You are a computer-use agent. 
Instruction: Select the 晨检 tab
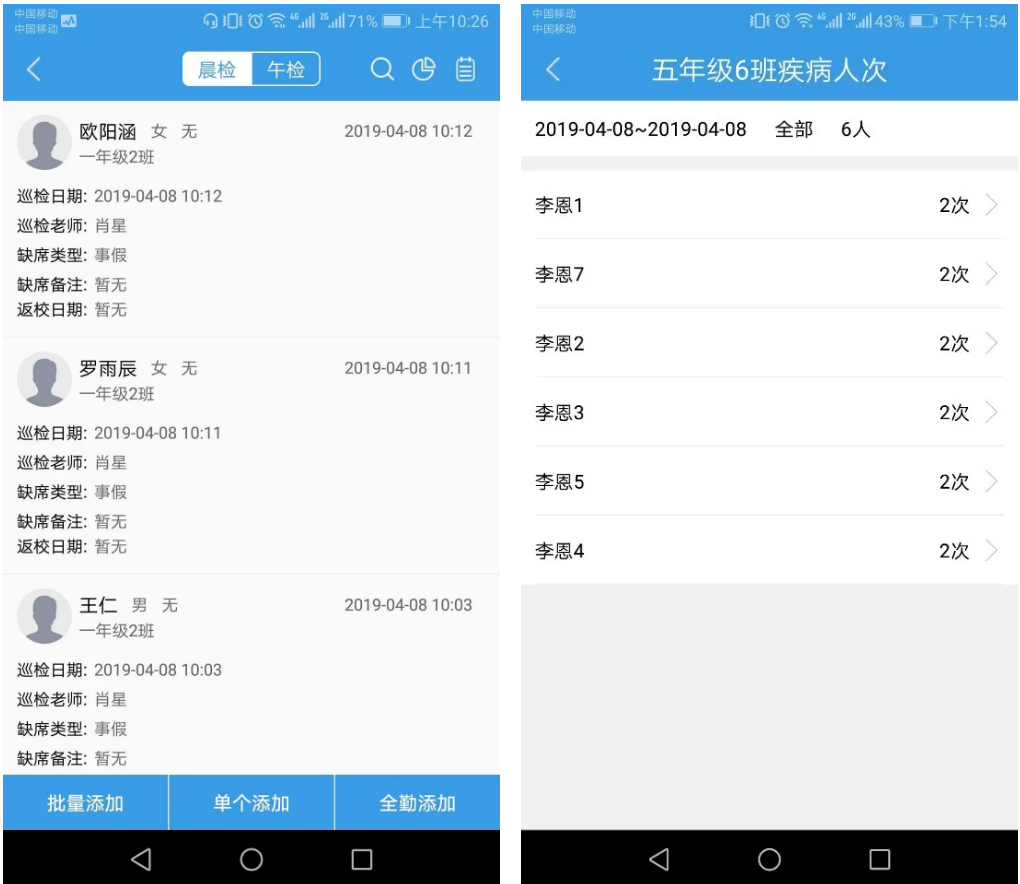click(x=217, y=70)
